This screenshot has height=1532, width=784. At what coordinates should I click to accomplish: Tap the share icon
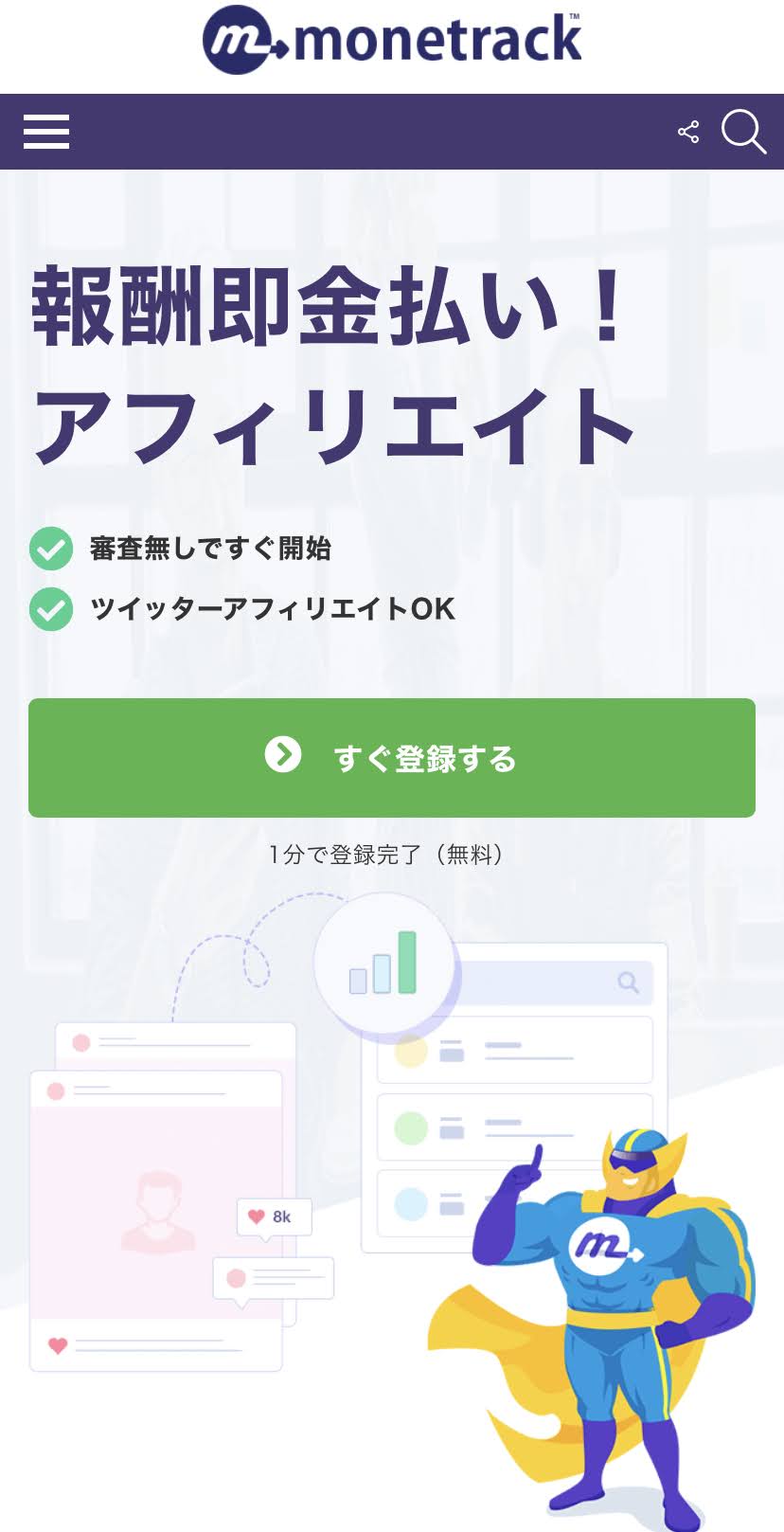click(x=688, y=132)
